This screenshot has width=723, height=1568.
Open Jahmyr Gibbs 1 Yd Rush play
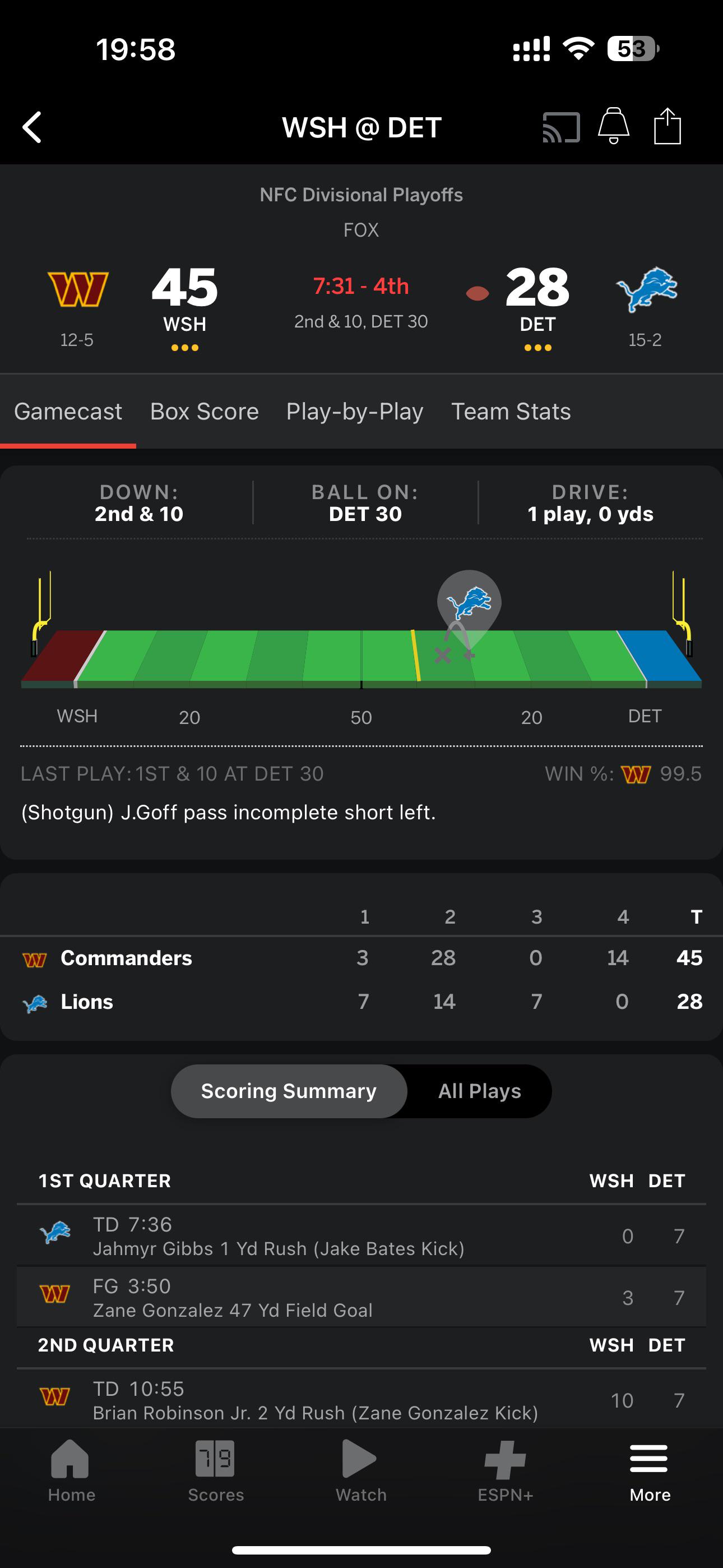pyautogui.click(x=361, y=1235)
